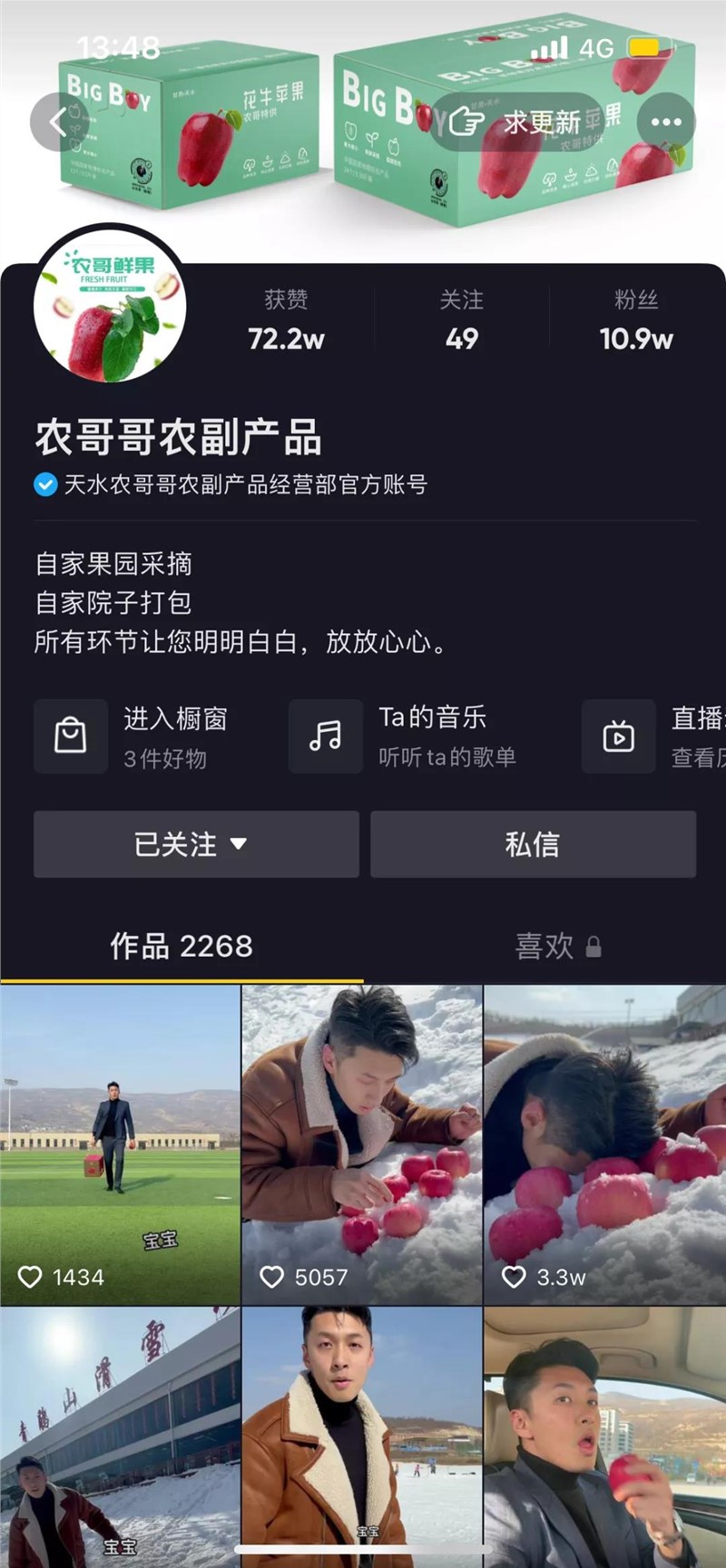
Task: Open 进入橱窗 shop window
Action: pos(132,736)
